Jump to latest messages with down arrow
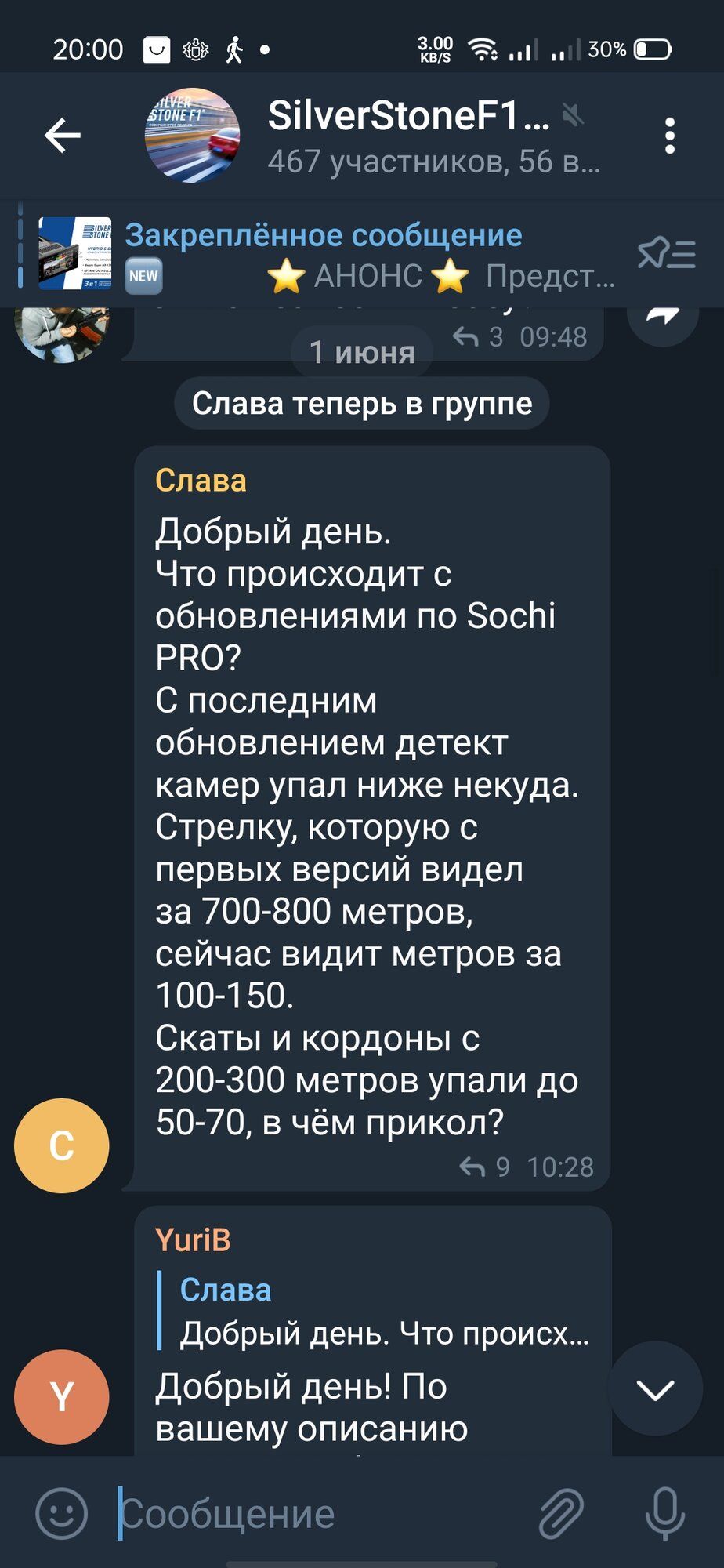724x1568 pixels. click(x=655, y=1389)
